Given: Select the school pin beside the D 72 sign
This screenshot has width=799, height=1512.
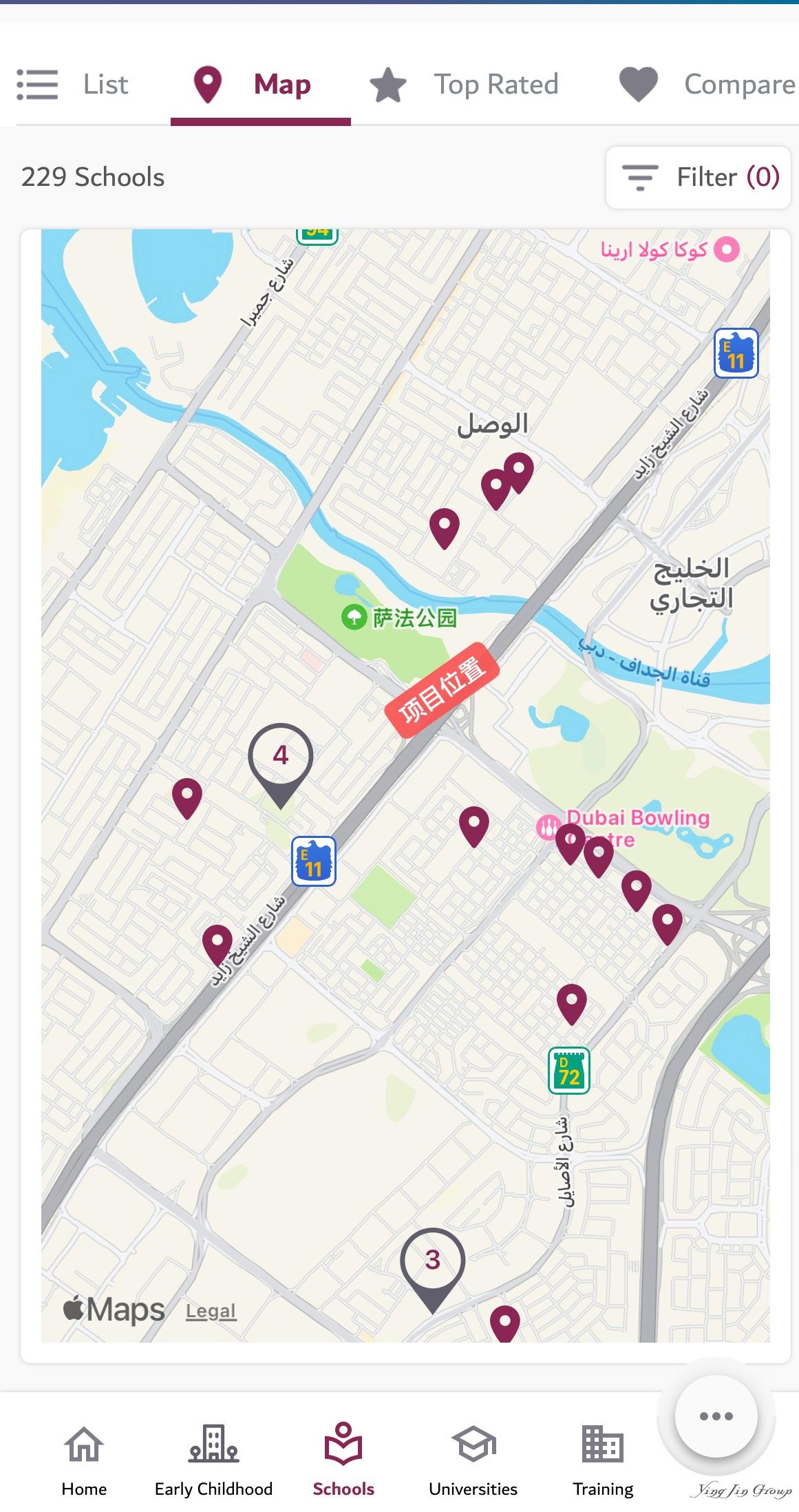Looking at the screenshot, I should [571, 1001].
